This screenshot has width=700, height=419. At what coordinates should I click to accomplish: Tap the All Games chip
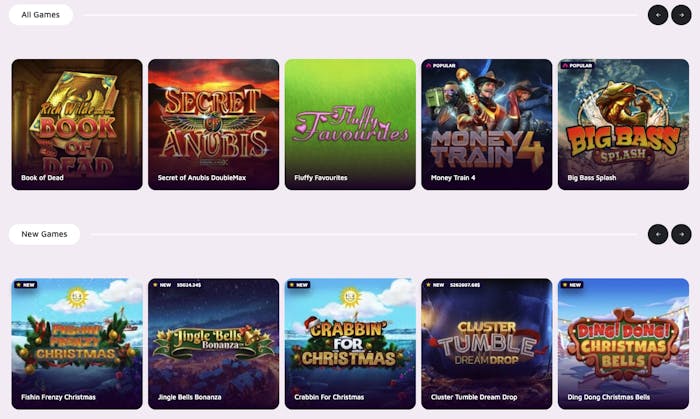tap(41, 15)
